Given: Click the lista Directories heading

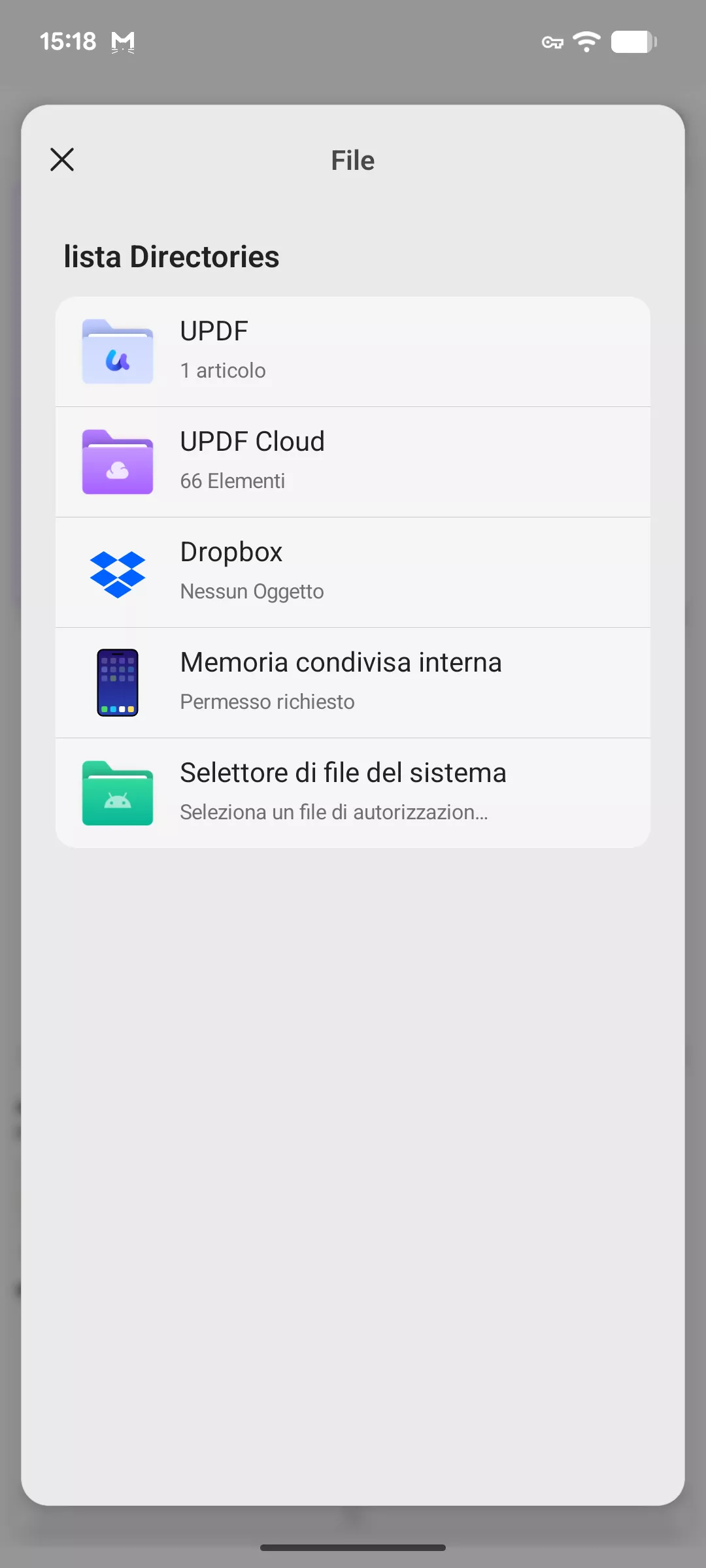Looking at the screenshot, I should tap(171, 256).
